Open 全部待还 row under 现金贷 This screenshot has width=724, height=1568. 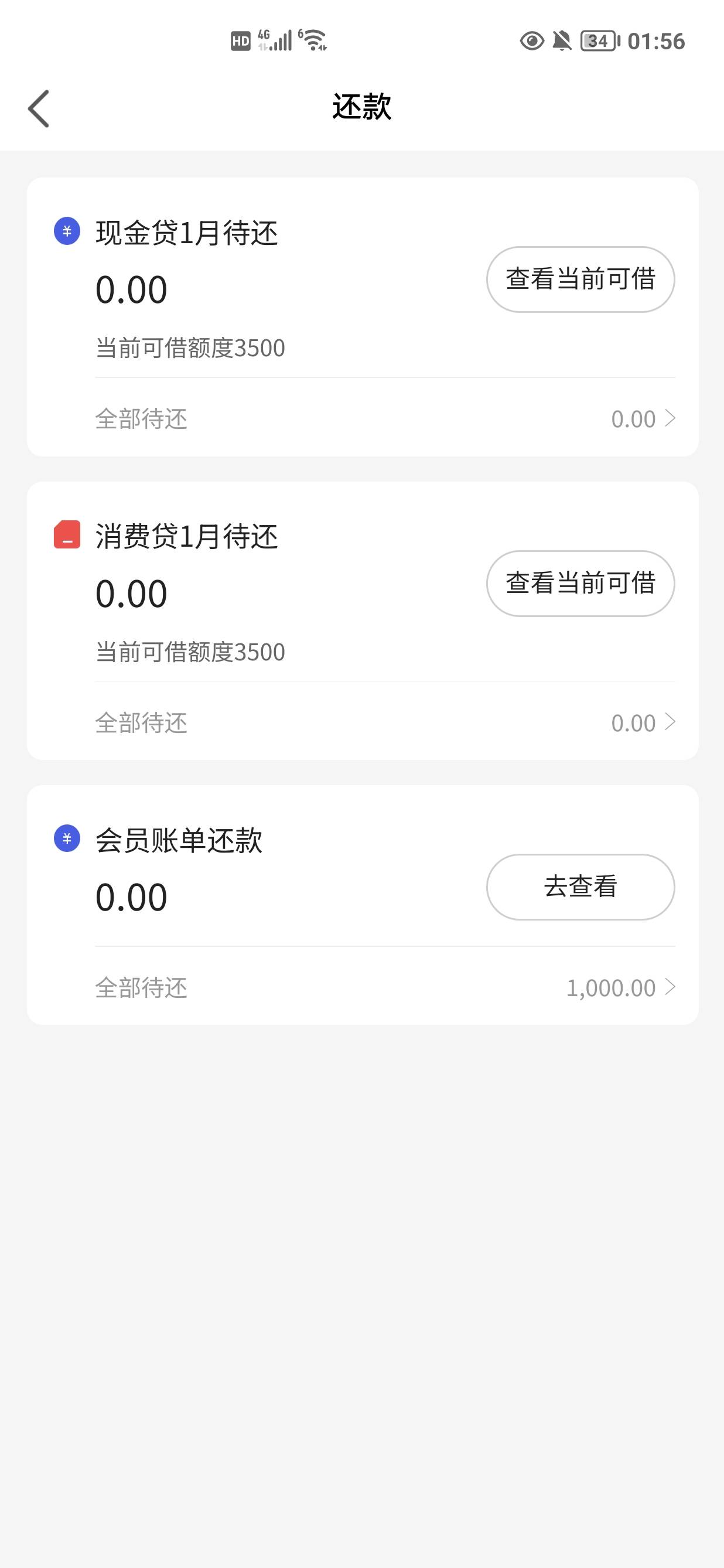click(x=384, y=419)
